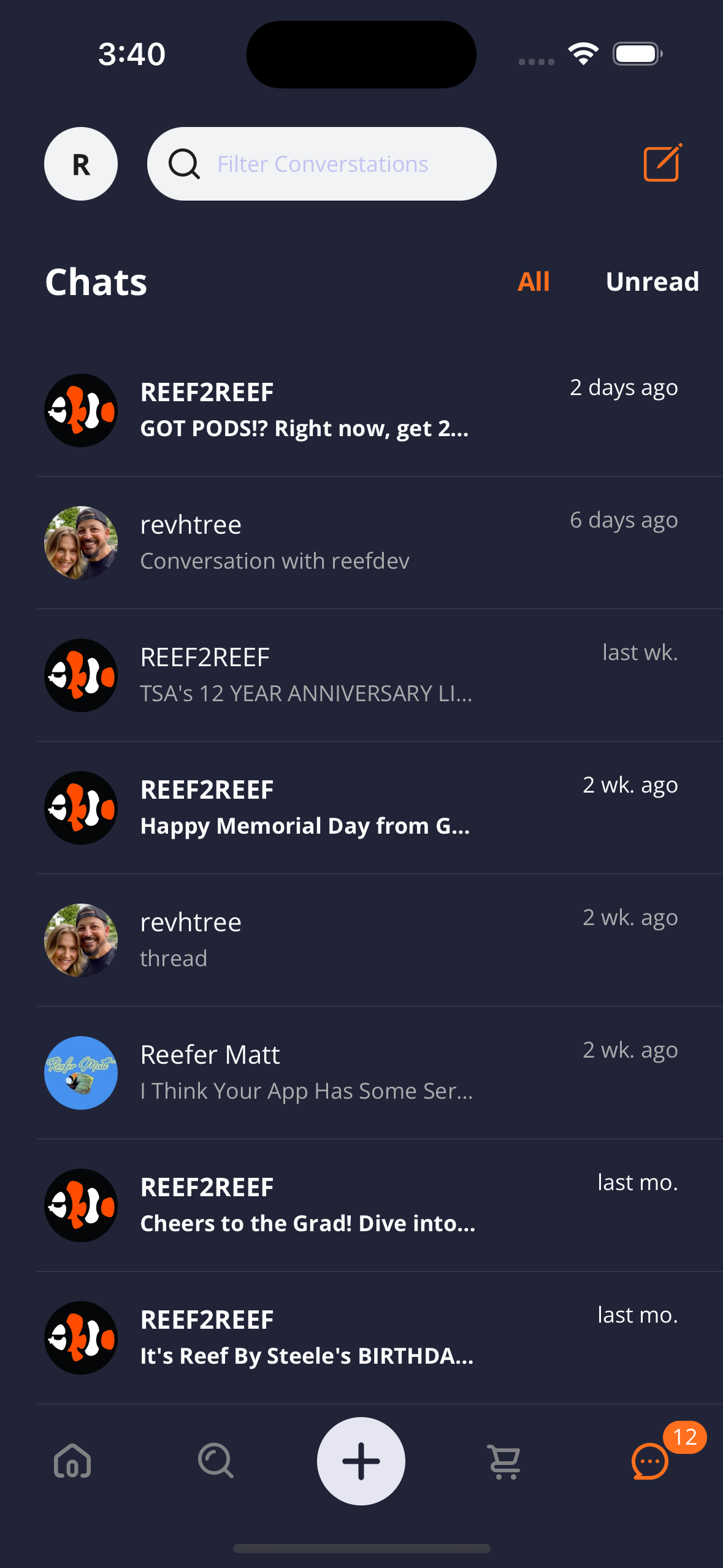
Task: Open the R profile avatar
Action: (81, 164)
